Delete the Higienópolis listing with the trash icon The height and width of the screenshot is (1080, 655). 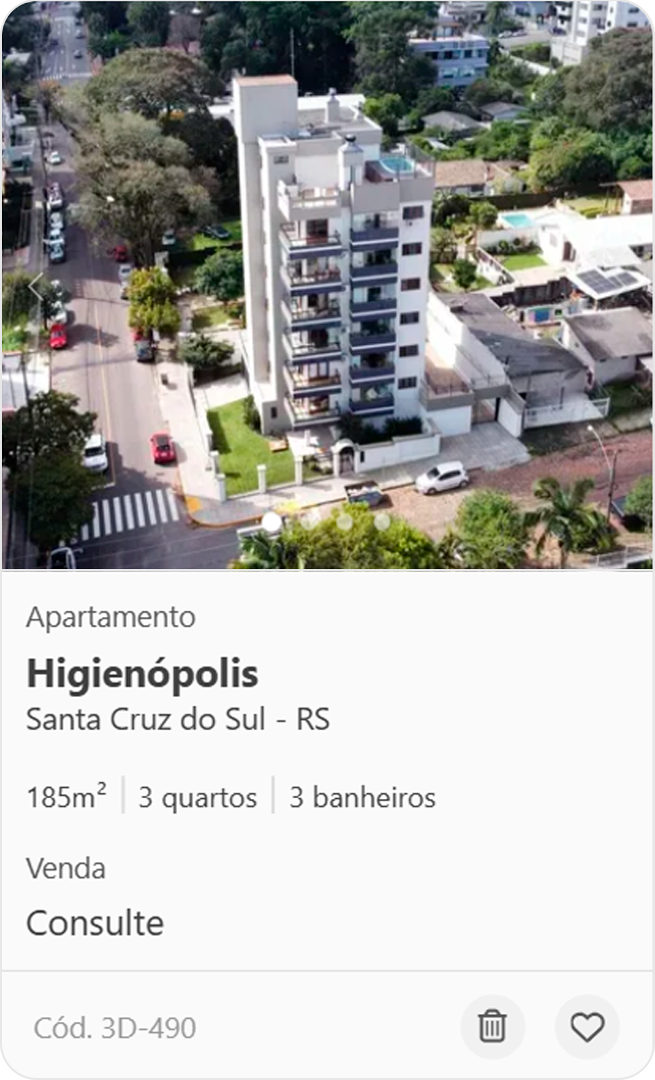pos(492,1026)
